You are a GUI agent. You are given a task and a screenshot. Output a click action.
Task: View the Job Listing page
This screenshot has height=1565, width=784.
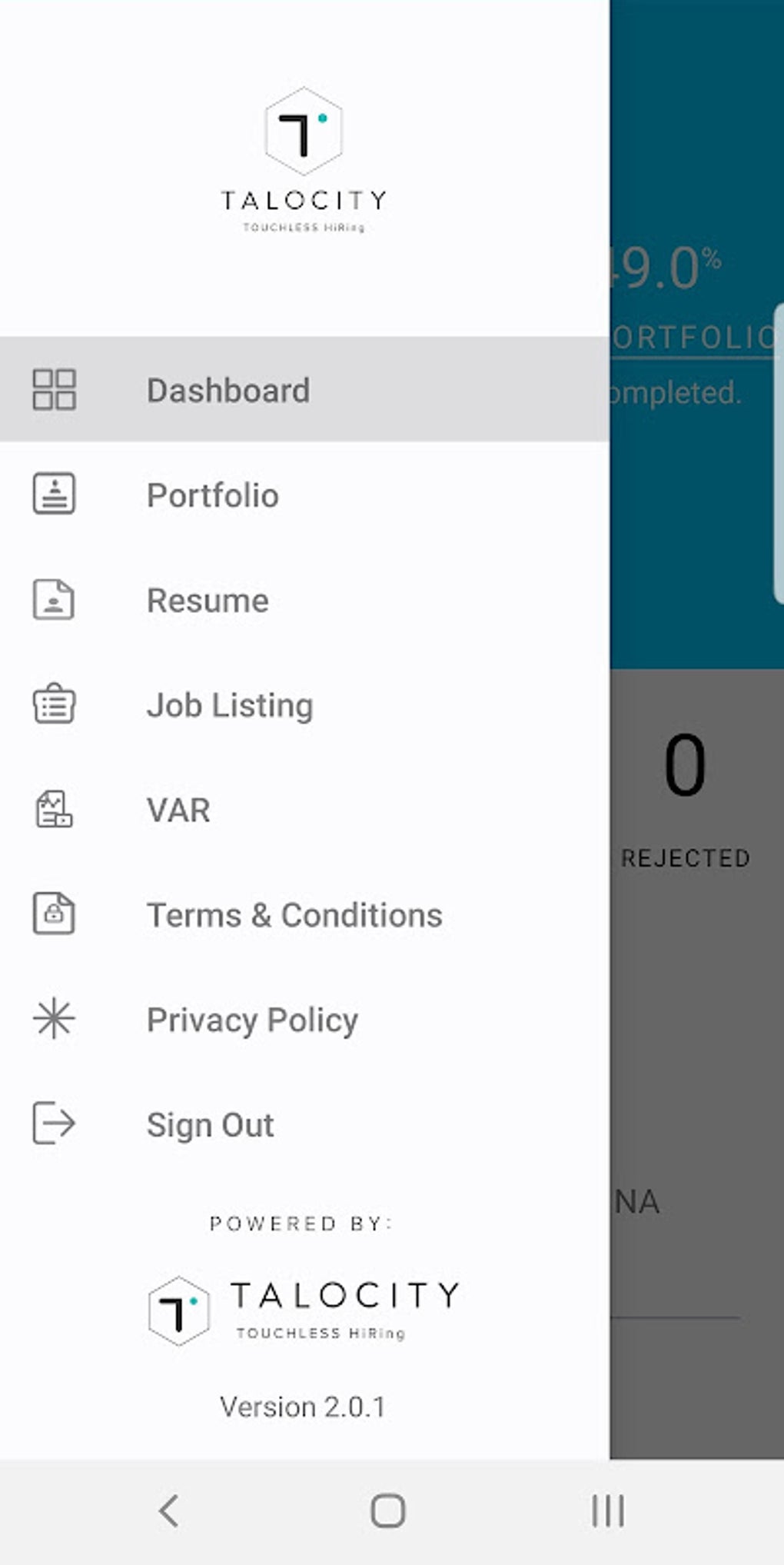click(230, 705)
